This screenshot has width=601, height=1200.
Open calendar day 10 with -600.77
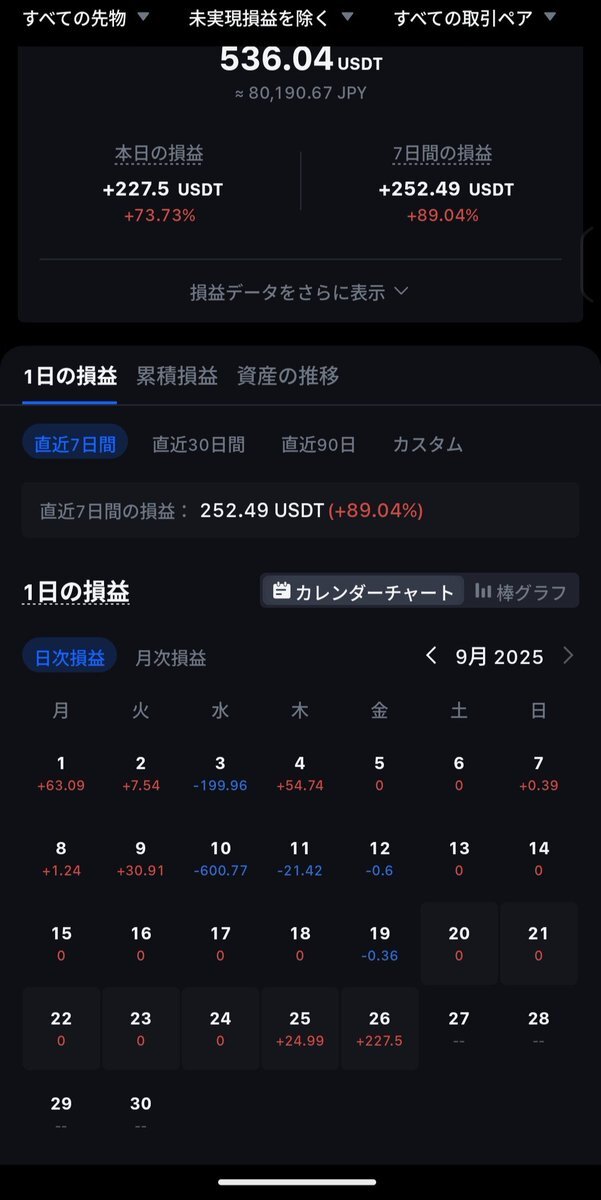[220, 858]
